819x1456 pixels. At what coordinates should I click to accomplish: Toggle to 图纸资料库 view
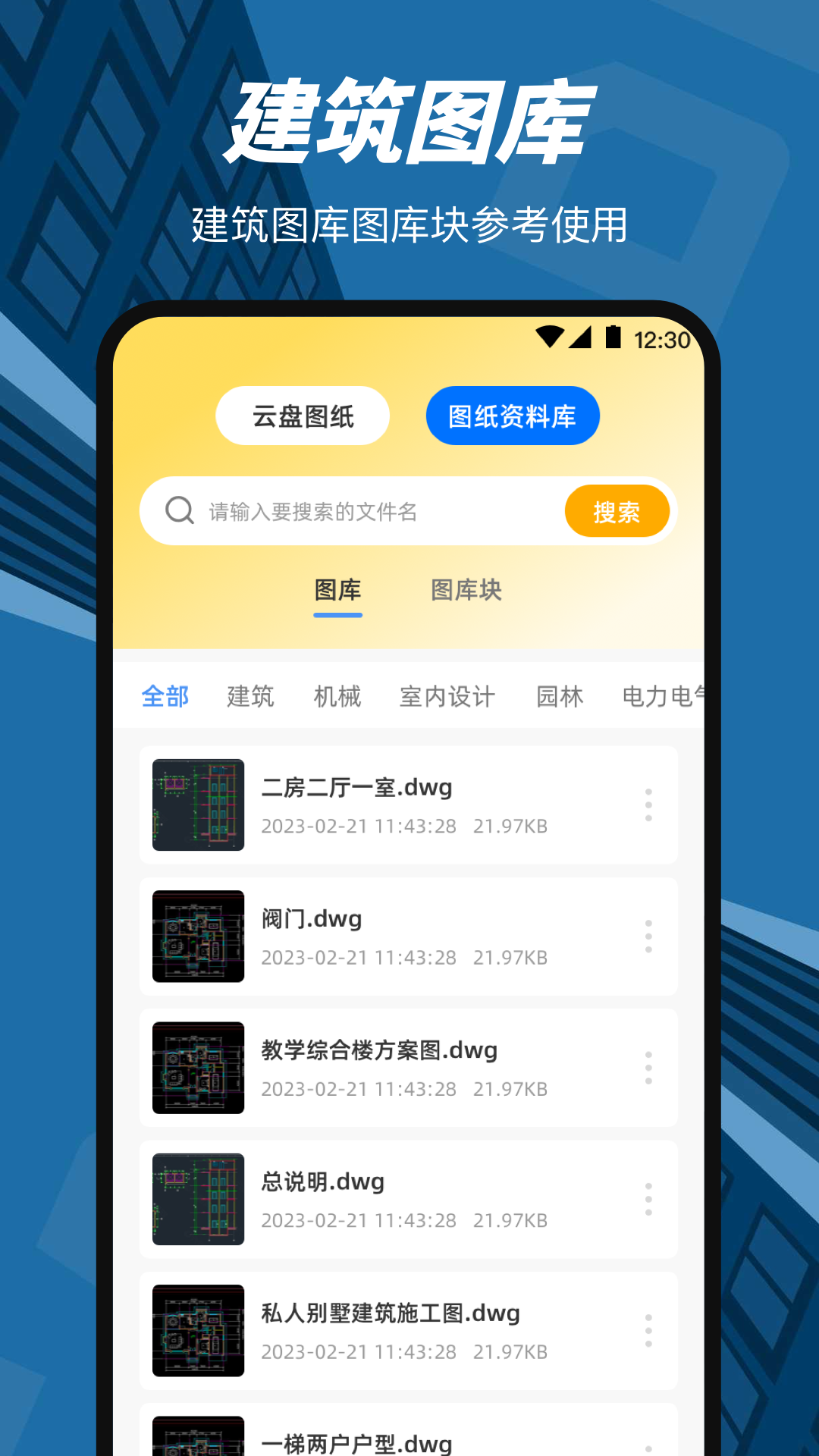(x=513, y=415)
